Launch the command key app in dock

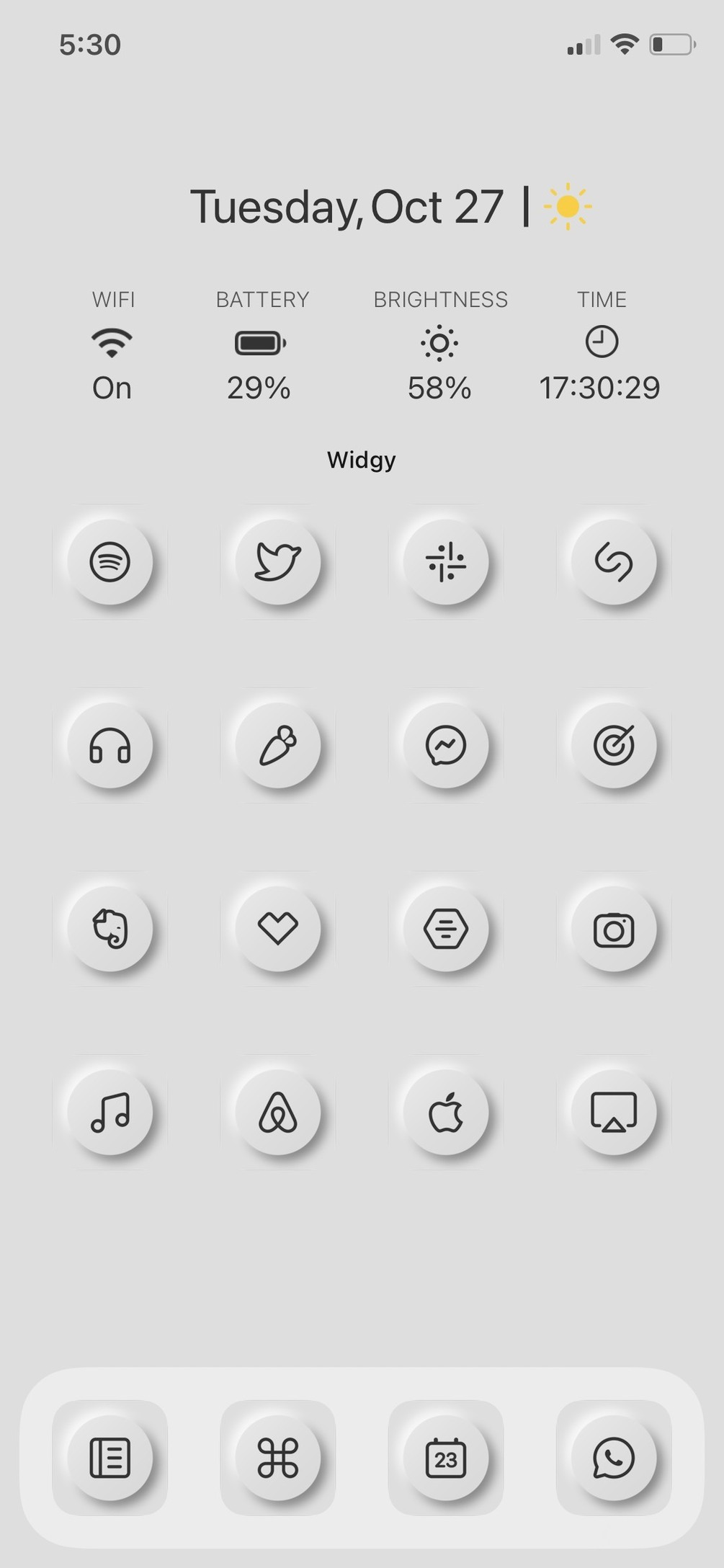(x=277, y=1458)
